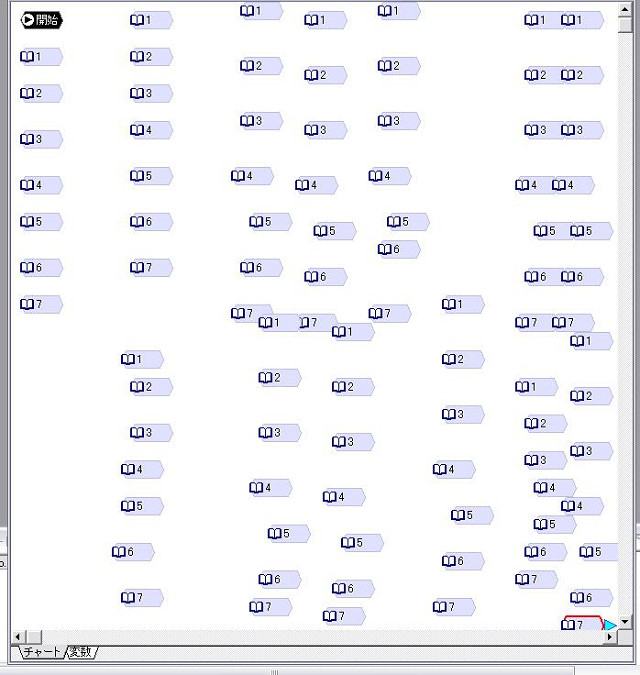Click the vertical scrollbar's down arrow
Screen dimensions: 640x675
[626, 622]
